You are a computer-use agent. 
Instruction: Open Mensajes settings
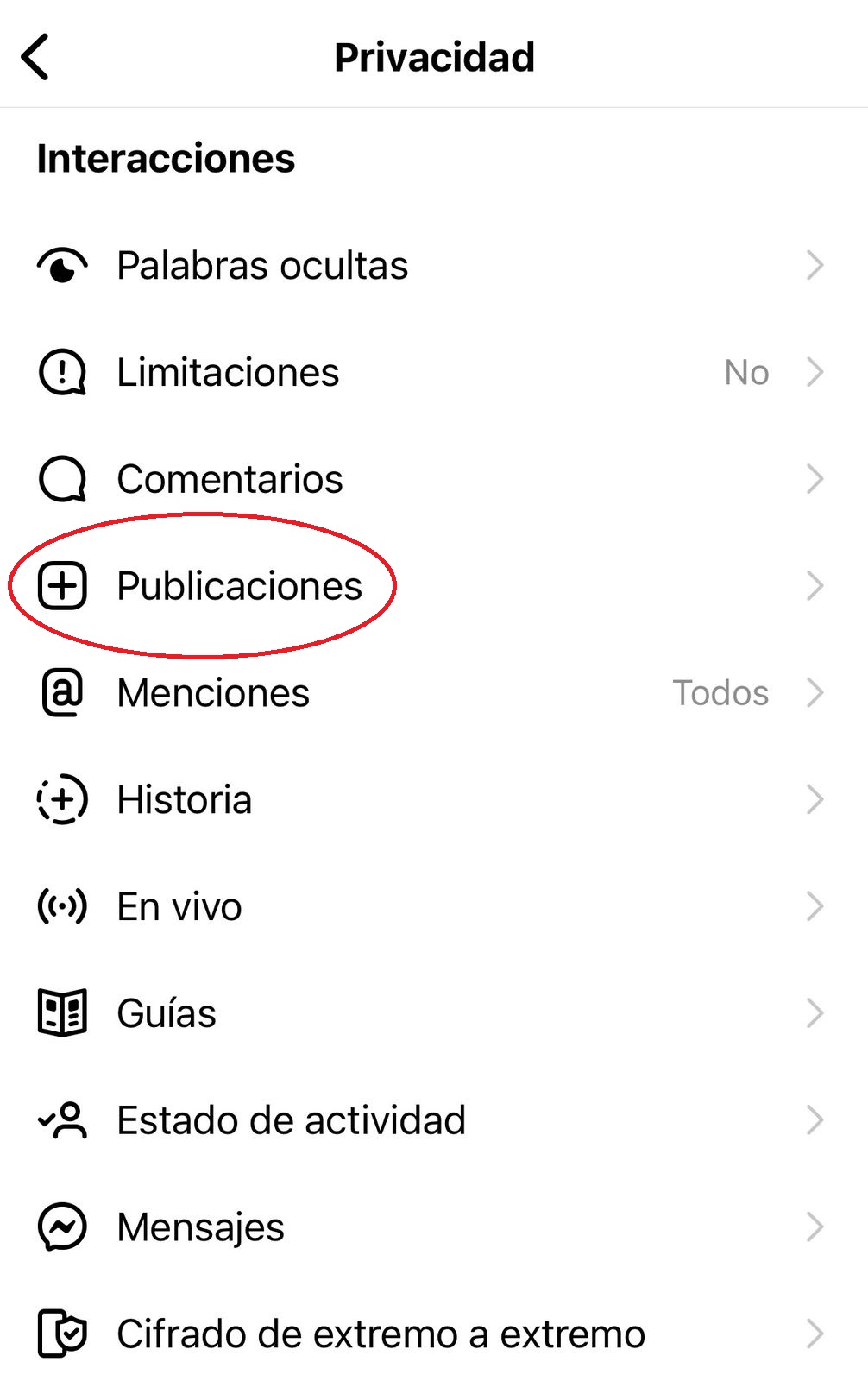[x=200, y=1227]
